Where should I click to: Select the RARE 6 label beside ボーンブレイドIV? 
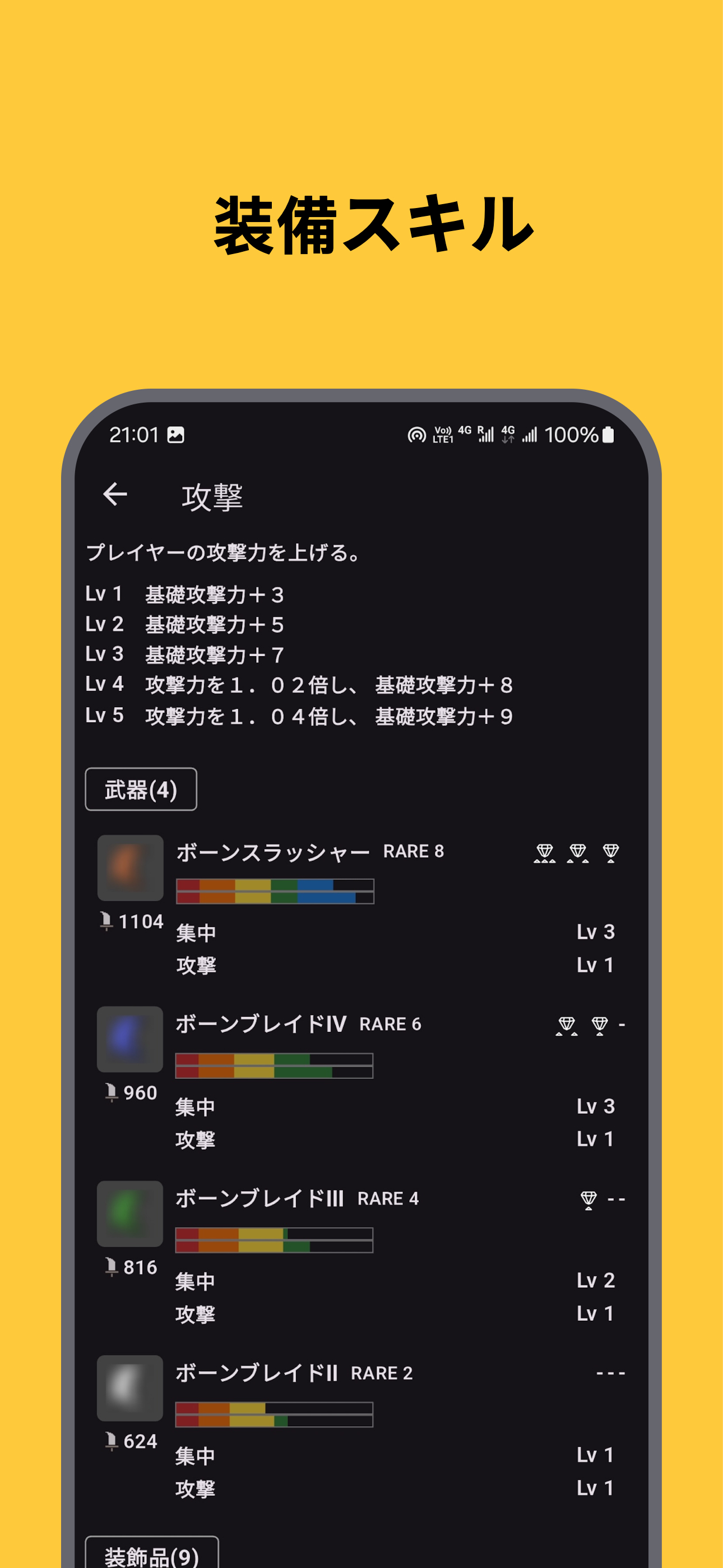391,1025
